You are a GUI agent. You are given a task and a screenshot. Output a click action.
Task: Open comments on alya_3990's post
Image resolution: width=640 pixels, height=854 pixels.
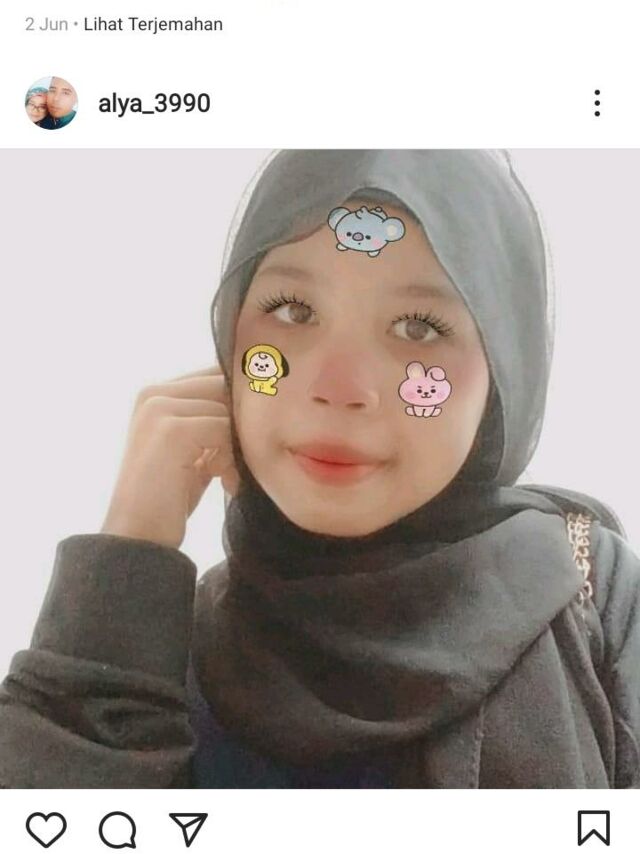(117, 828)
